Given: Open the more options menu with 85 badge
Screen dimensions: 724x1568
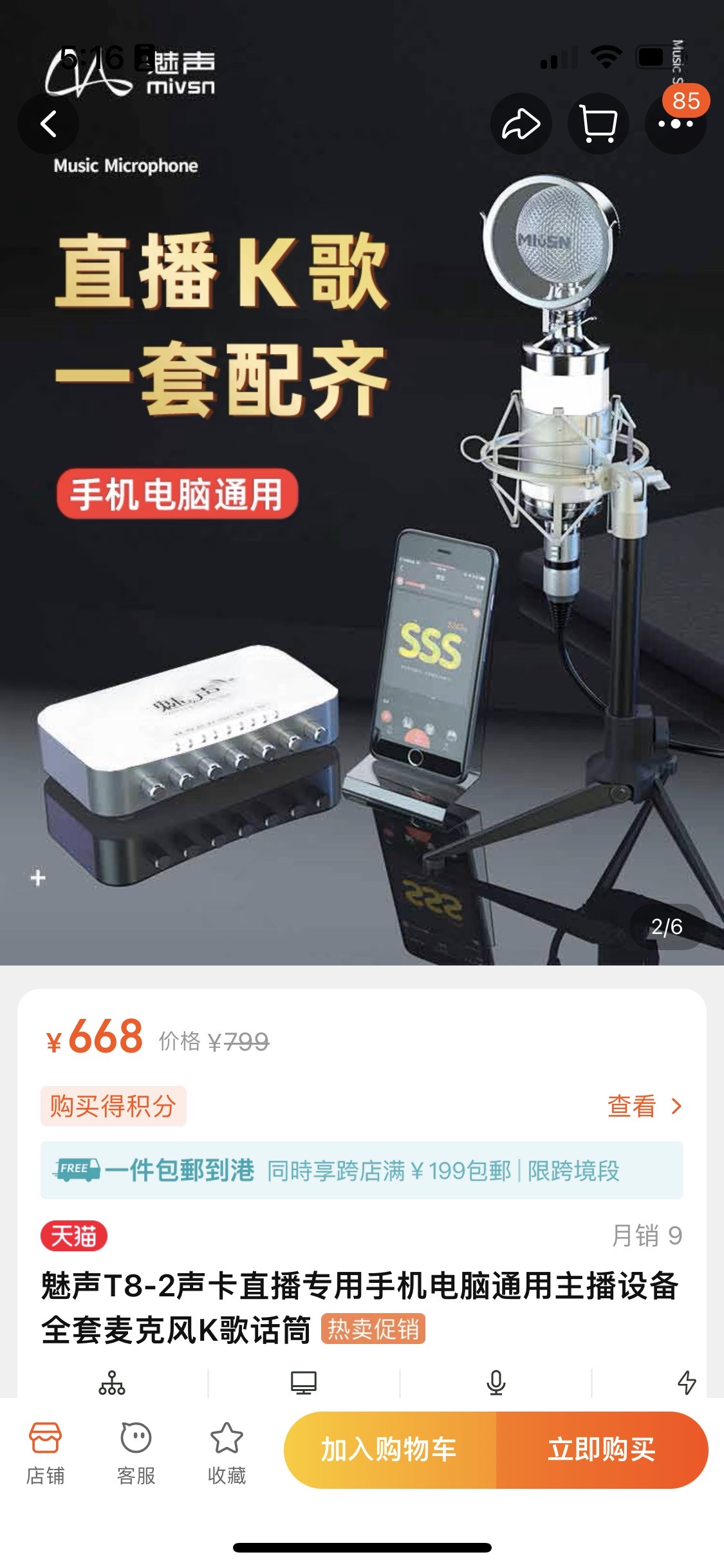Looking at the screenshot, I should [x=674, y=123].
